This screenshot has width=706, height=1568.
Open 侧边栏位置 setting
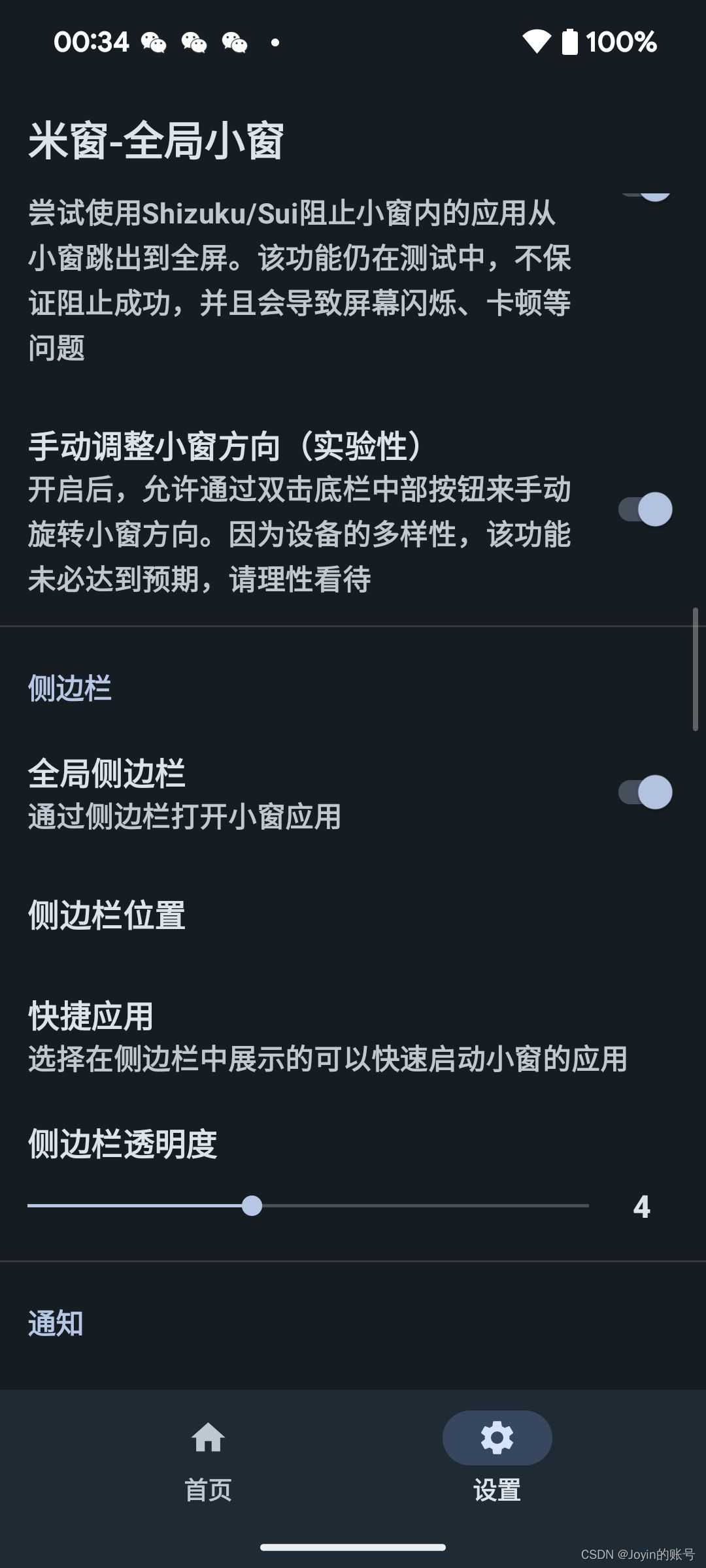coord(353,915)
